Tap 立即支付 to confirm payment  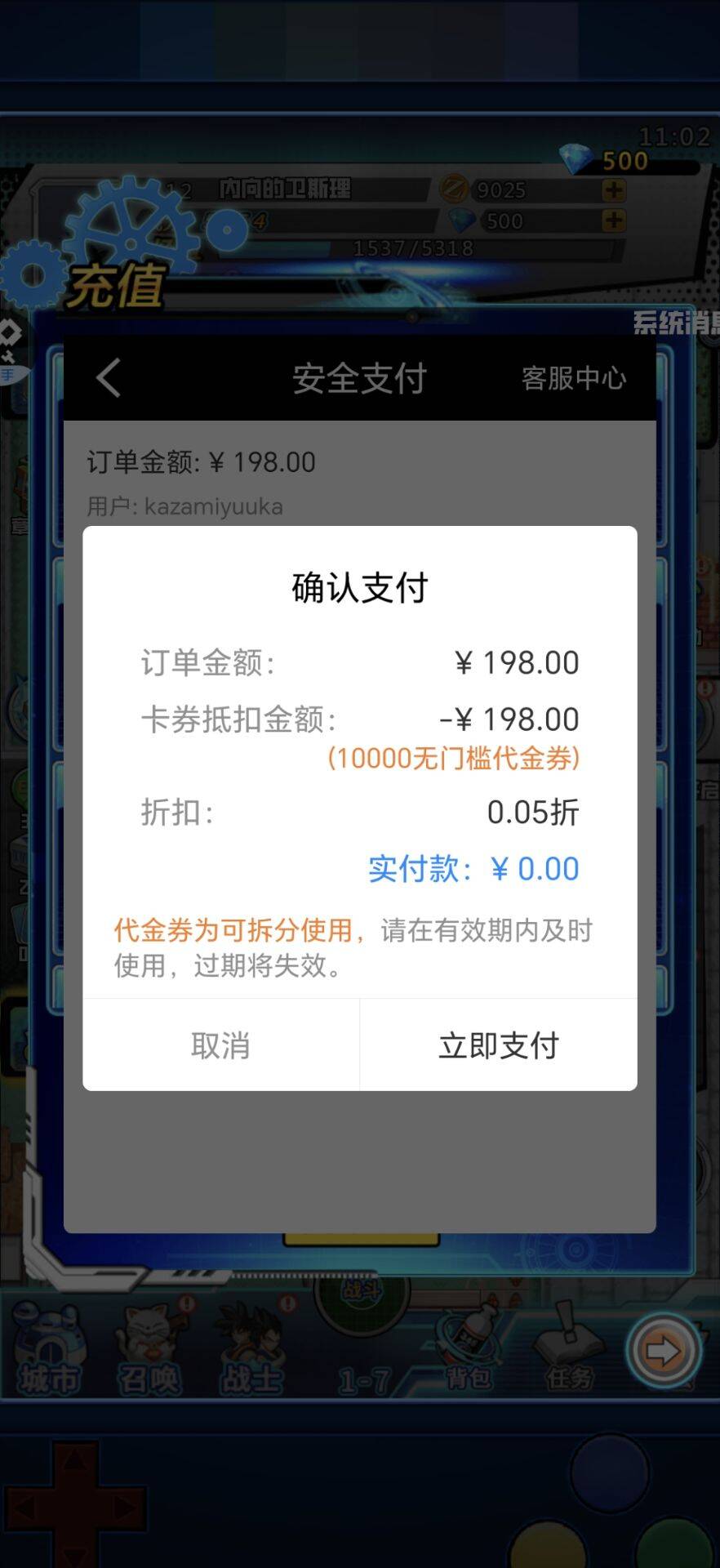(x=498, y=1045)
